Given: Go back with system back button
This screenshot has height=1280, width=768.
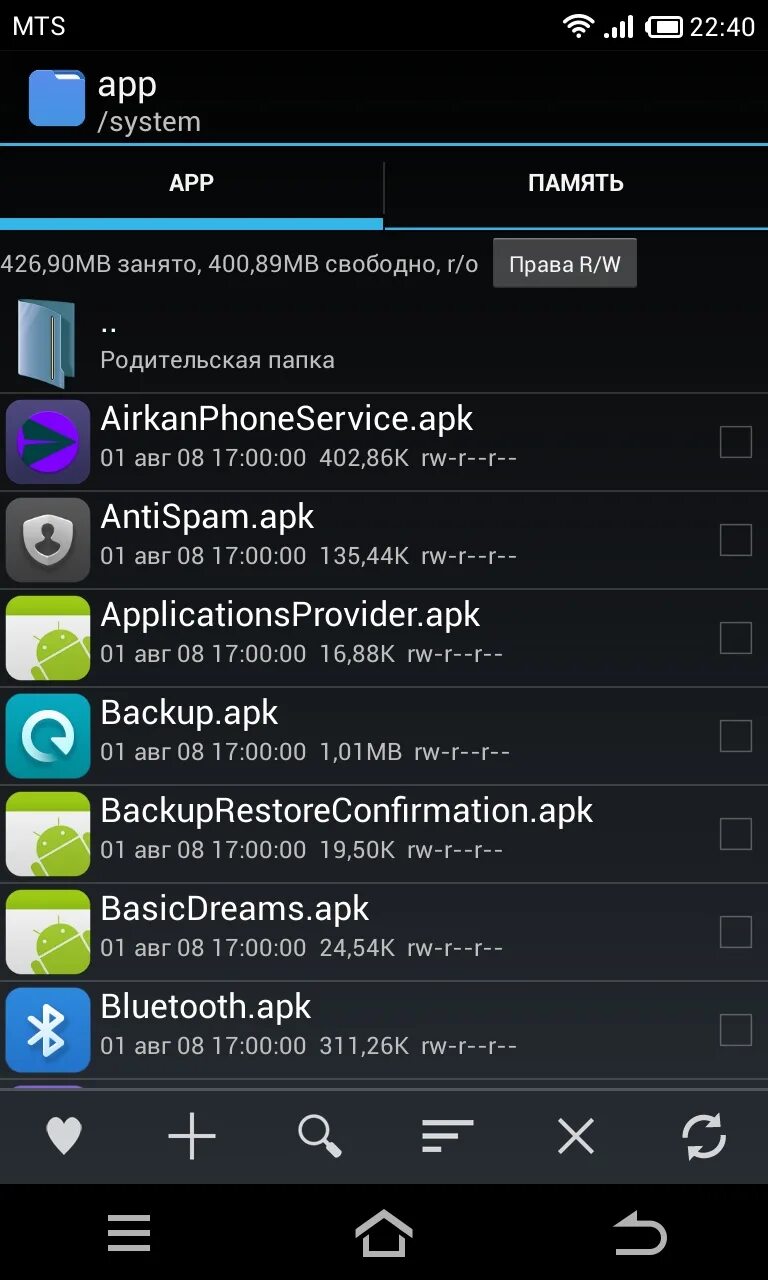Looking at the screenshot, I should click(x=640, y=1233).
